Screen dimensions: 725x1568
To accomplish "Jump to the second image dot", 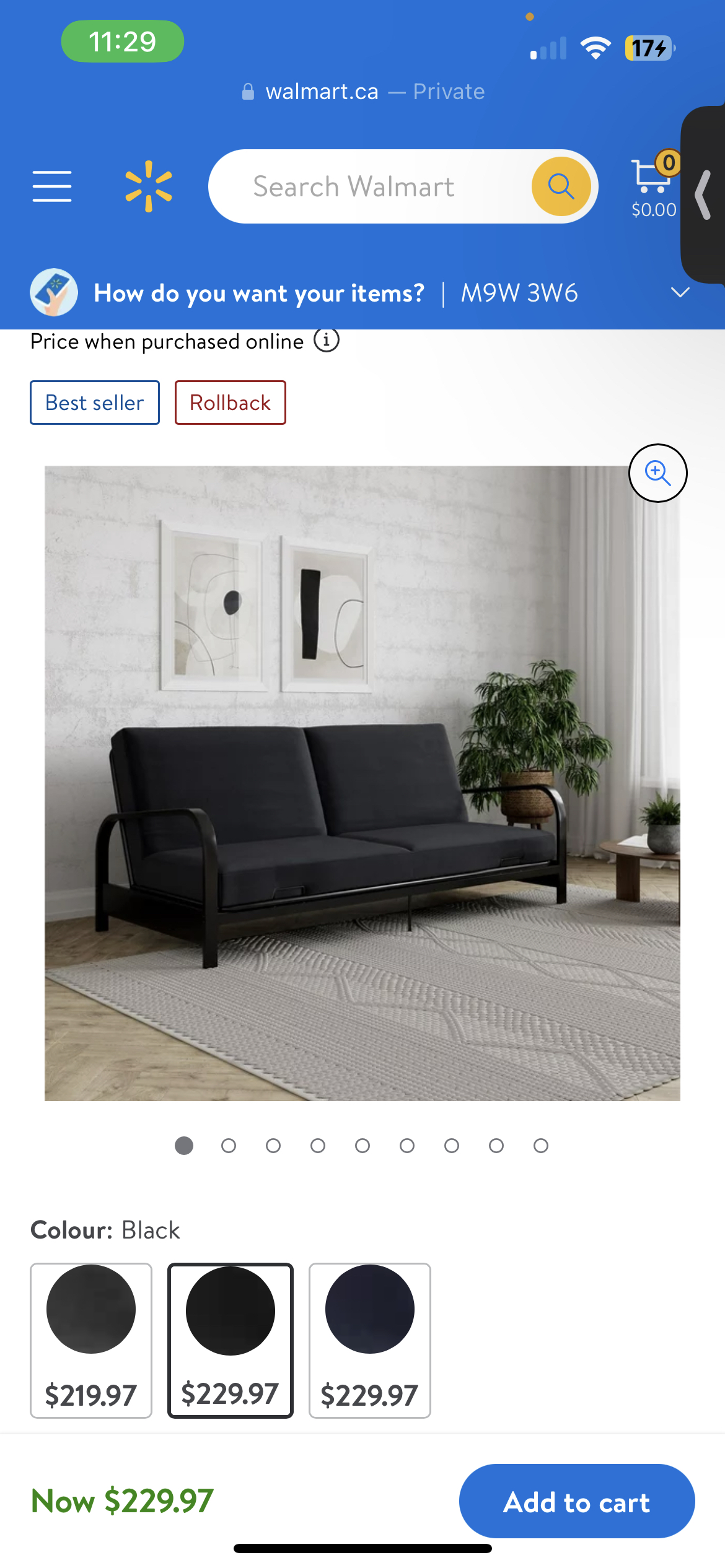I will (x=229, y=1146).
